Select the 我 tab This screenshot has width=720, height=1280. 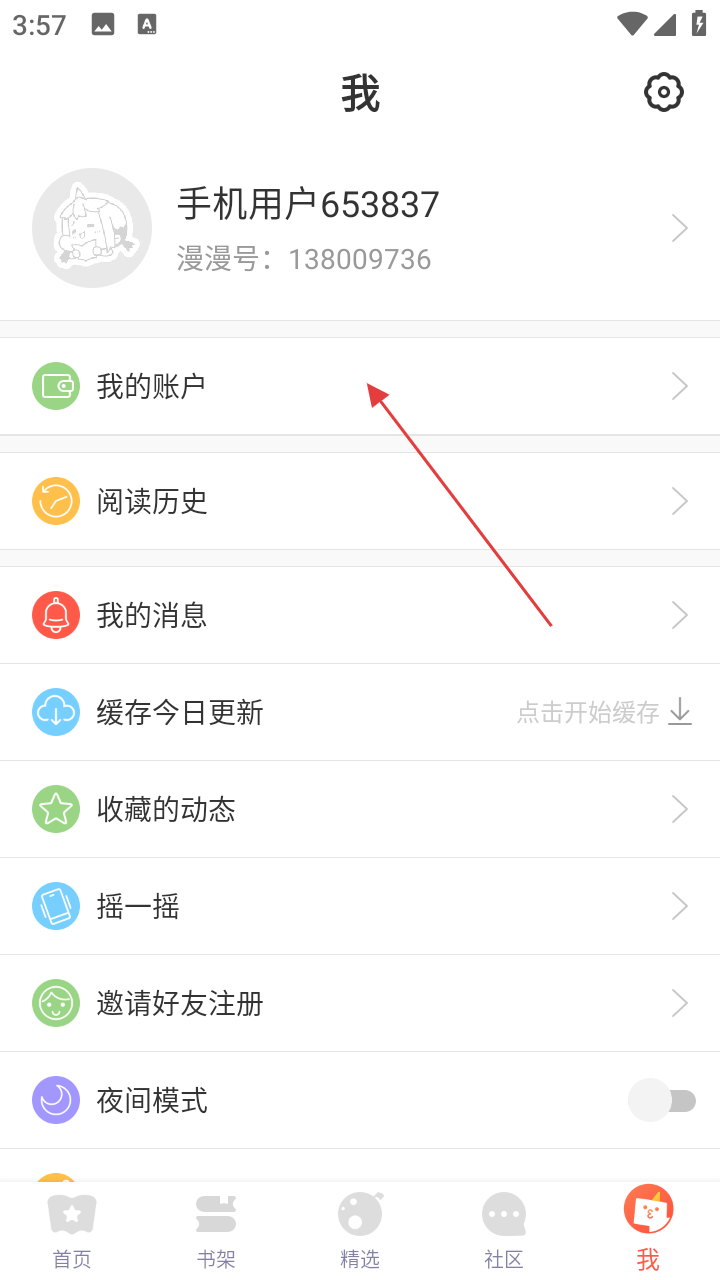coord(648,1230)
